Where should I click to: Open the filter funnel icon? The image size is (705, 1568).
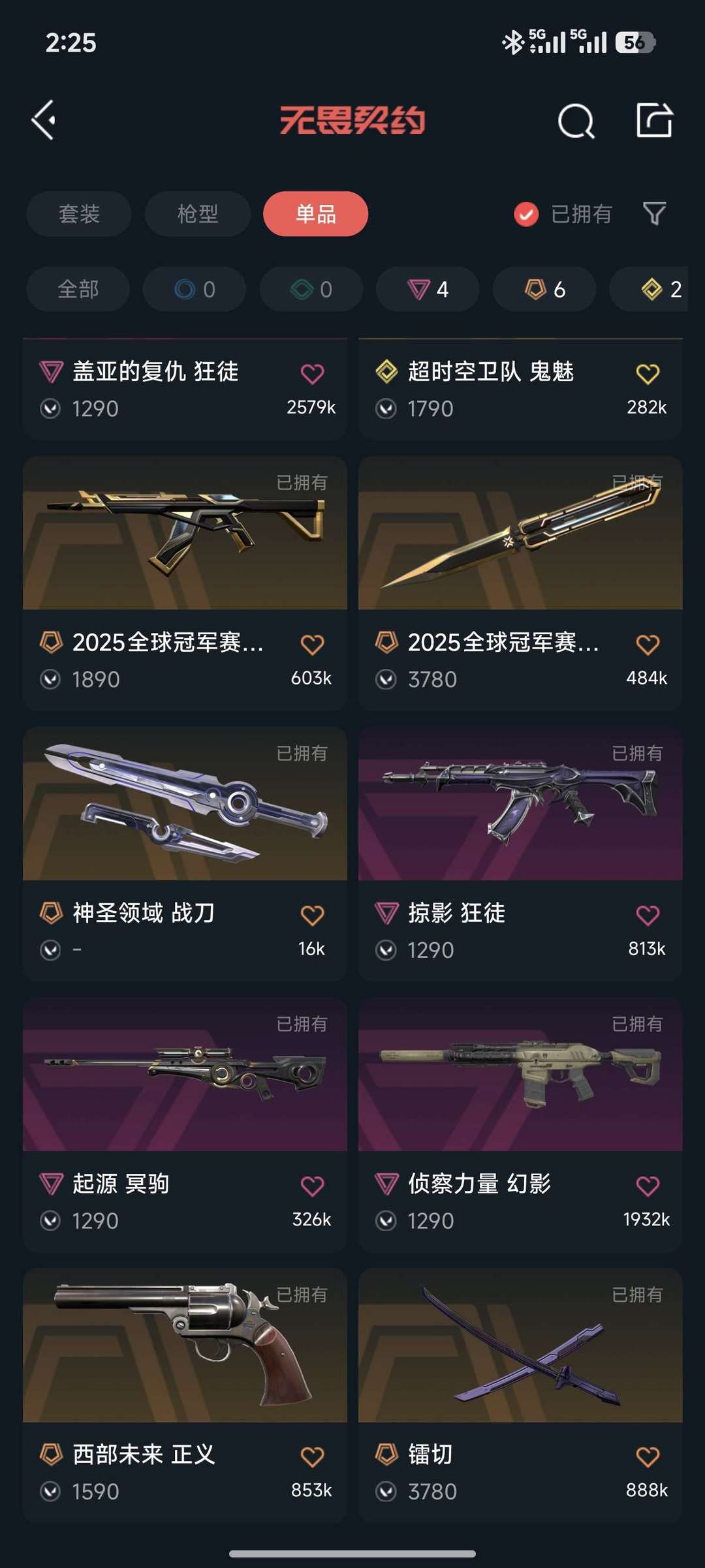coord(655,213)
